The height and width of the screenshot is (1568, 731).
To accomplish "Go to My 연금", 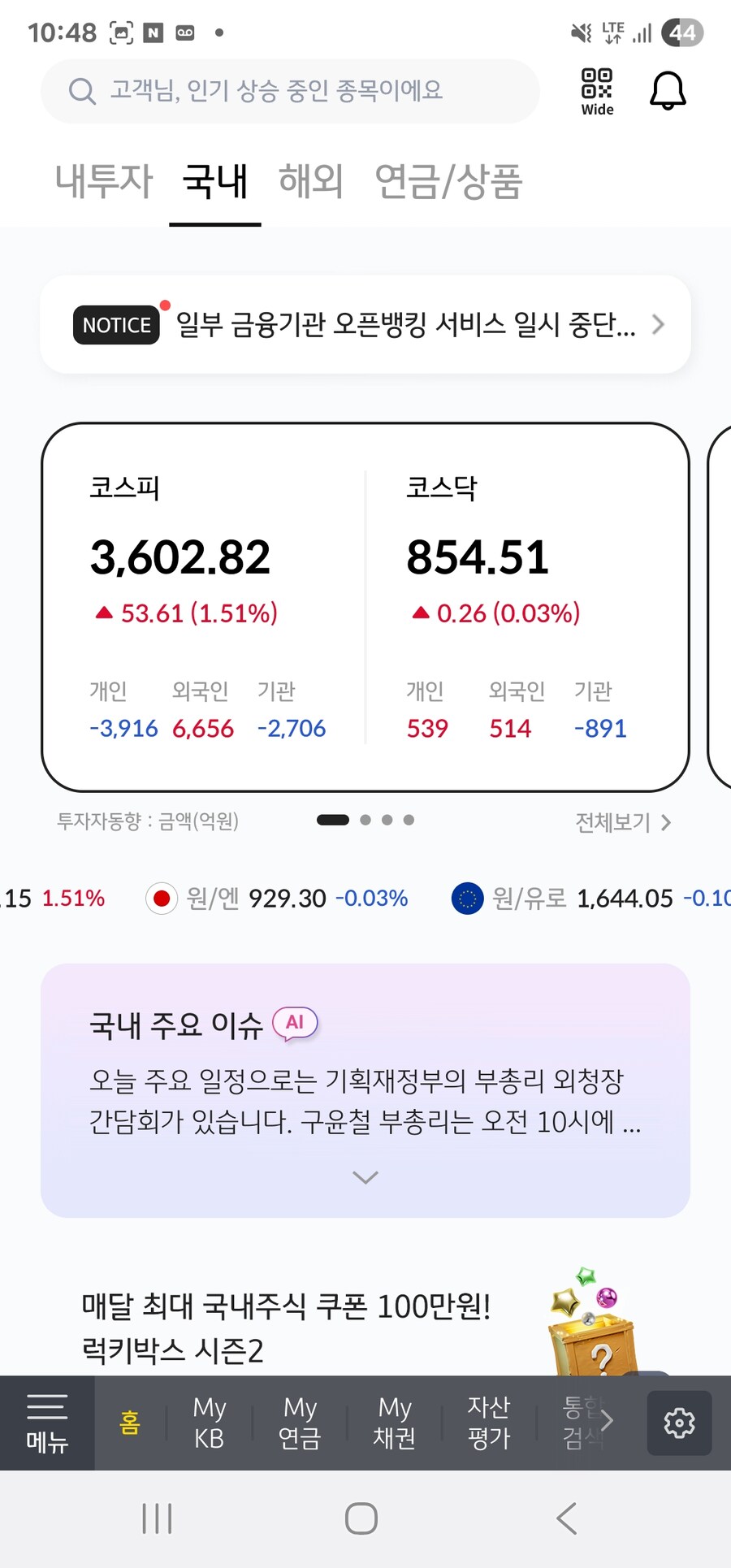I will [x=300, y=1423].
